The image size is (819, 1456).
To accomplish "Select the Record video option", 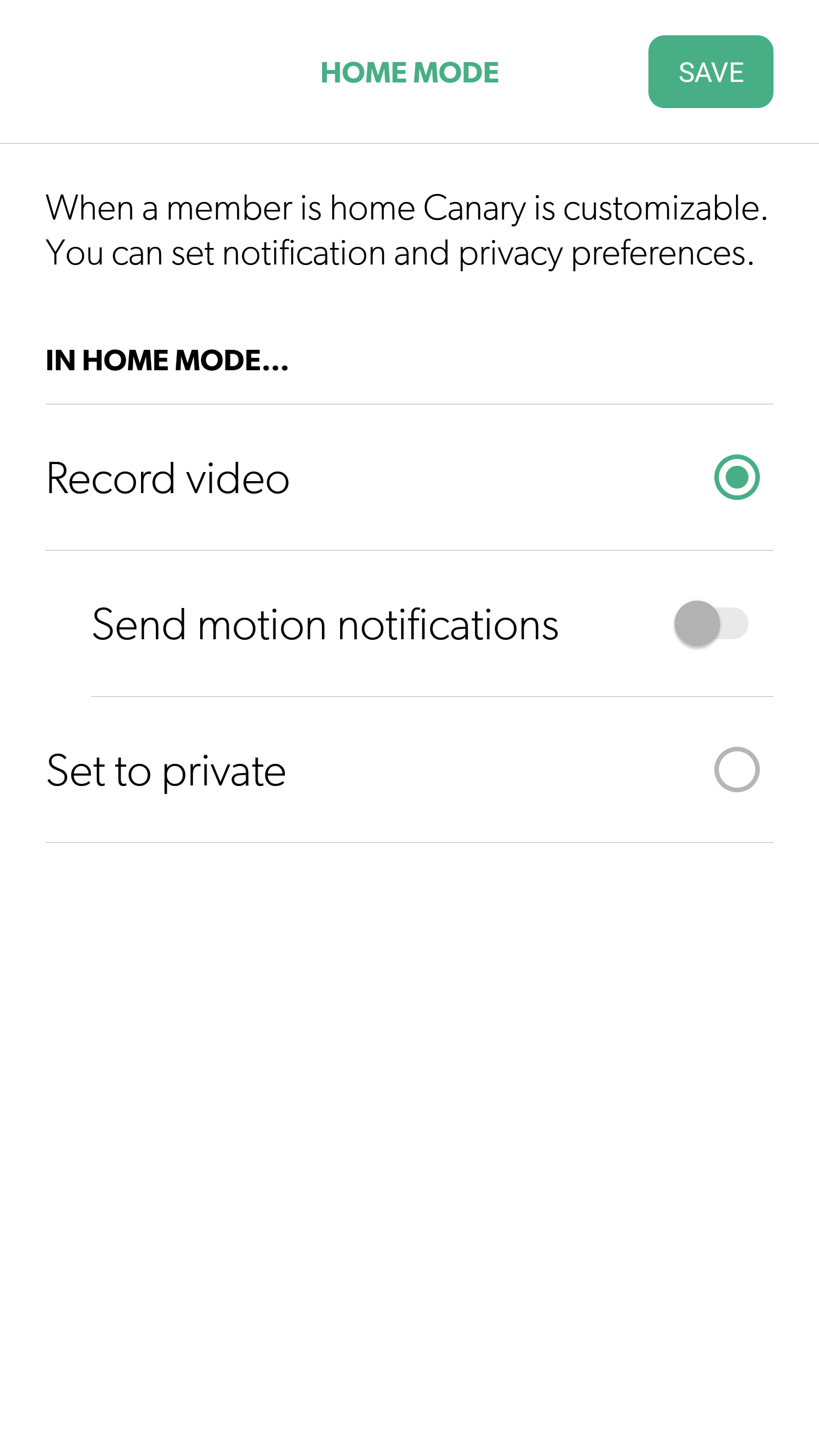I will 737,477.
